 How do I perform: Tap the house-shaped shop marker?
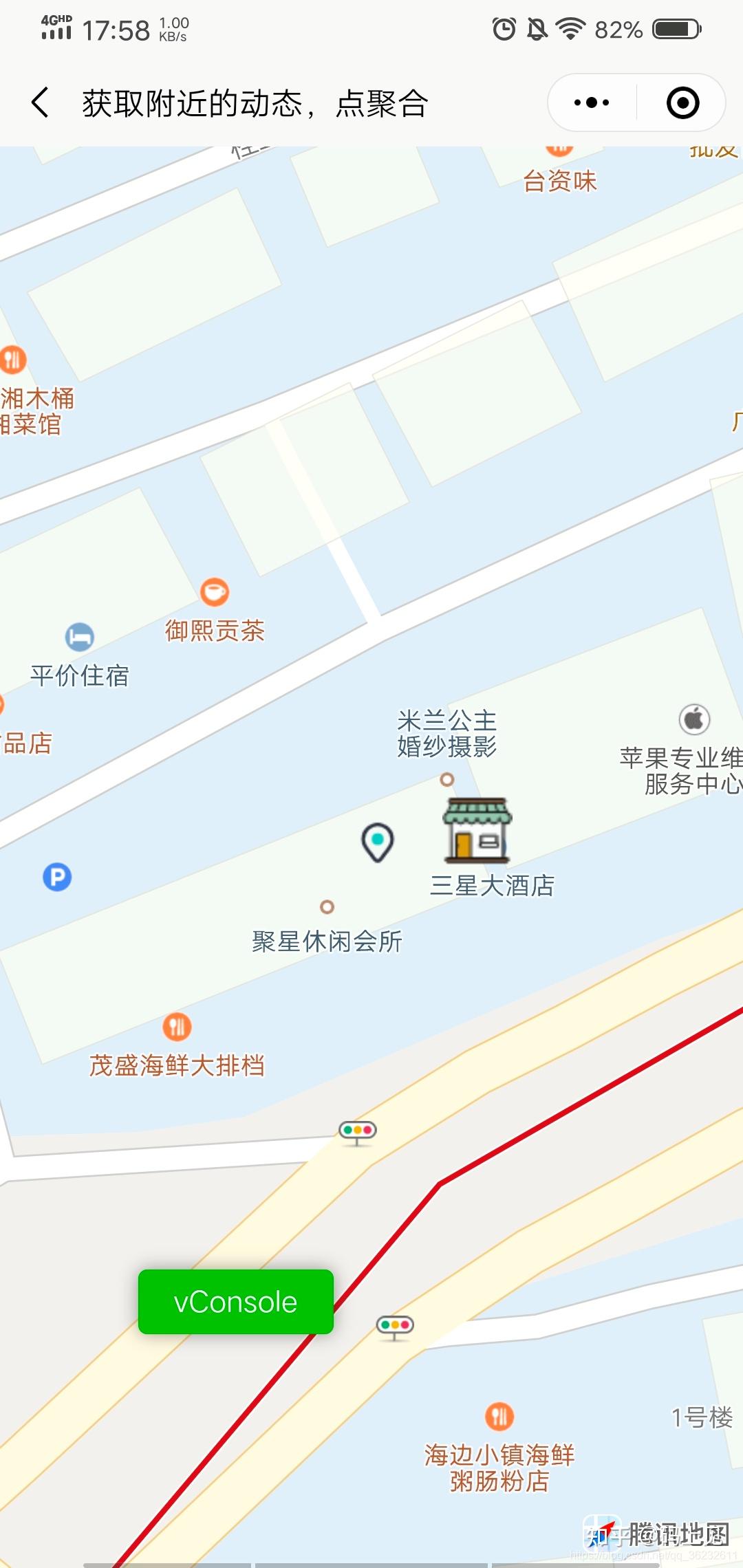point(477,829)
